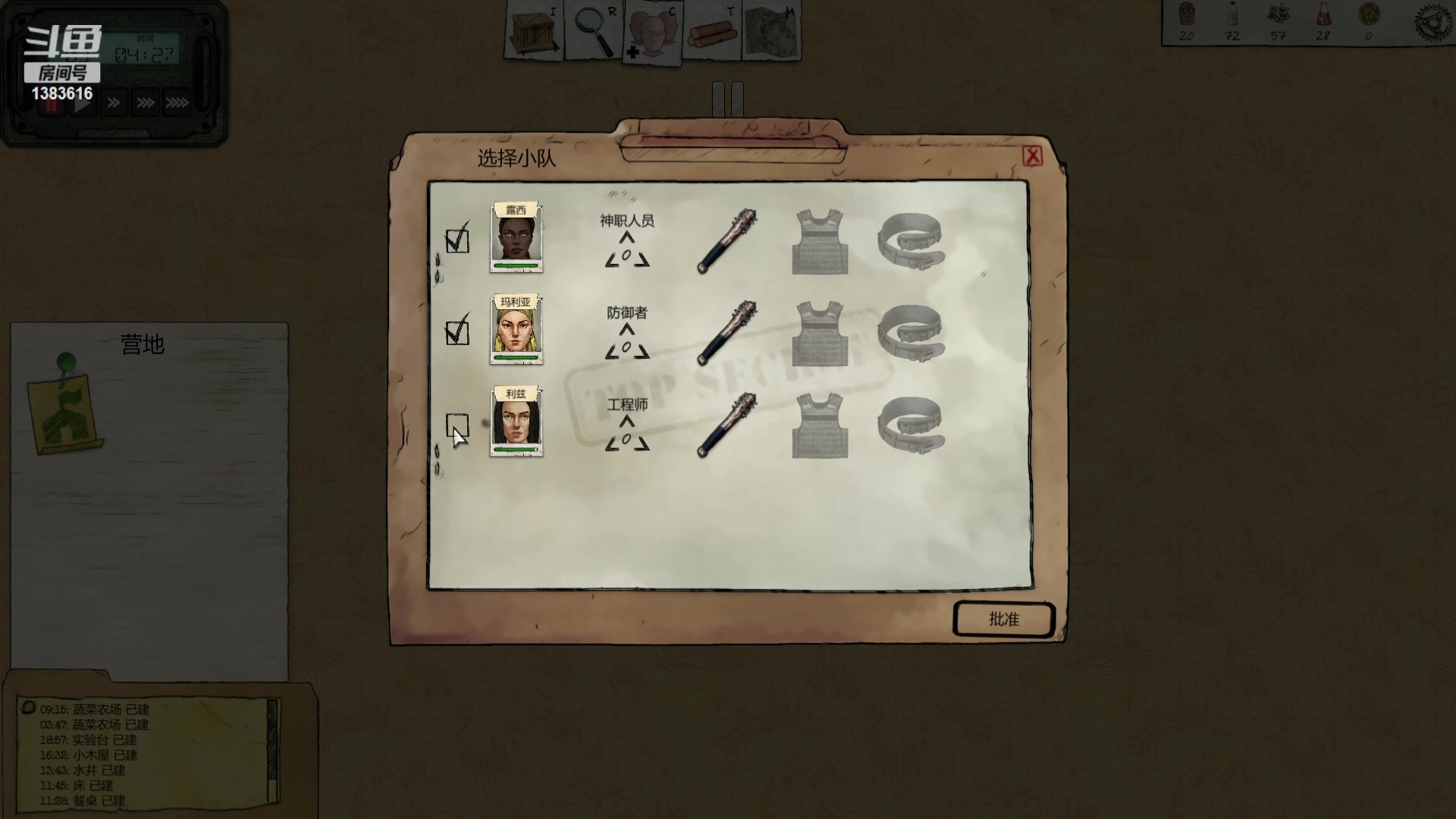Screen dimensions: 1456x819
Task: Open the inventory crate tab
Action: [535, 31]
